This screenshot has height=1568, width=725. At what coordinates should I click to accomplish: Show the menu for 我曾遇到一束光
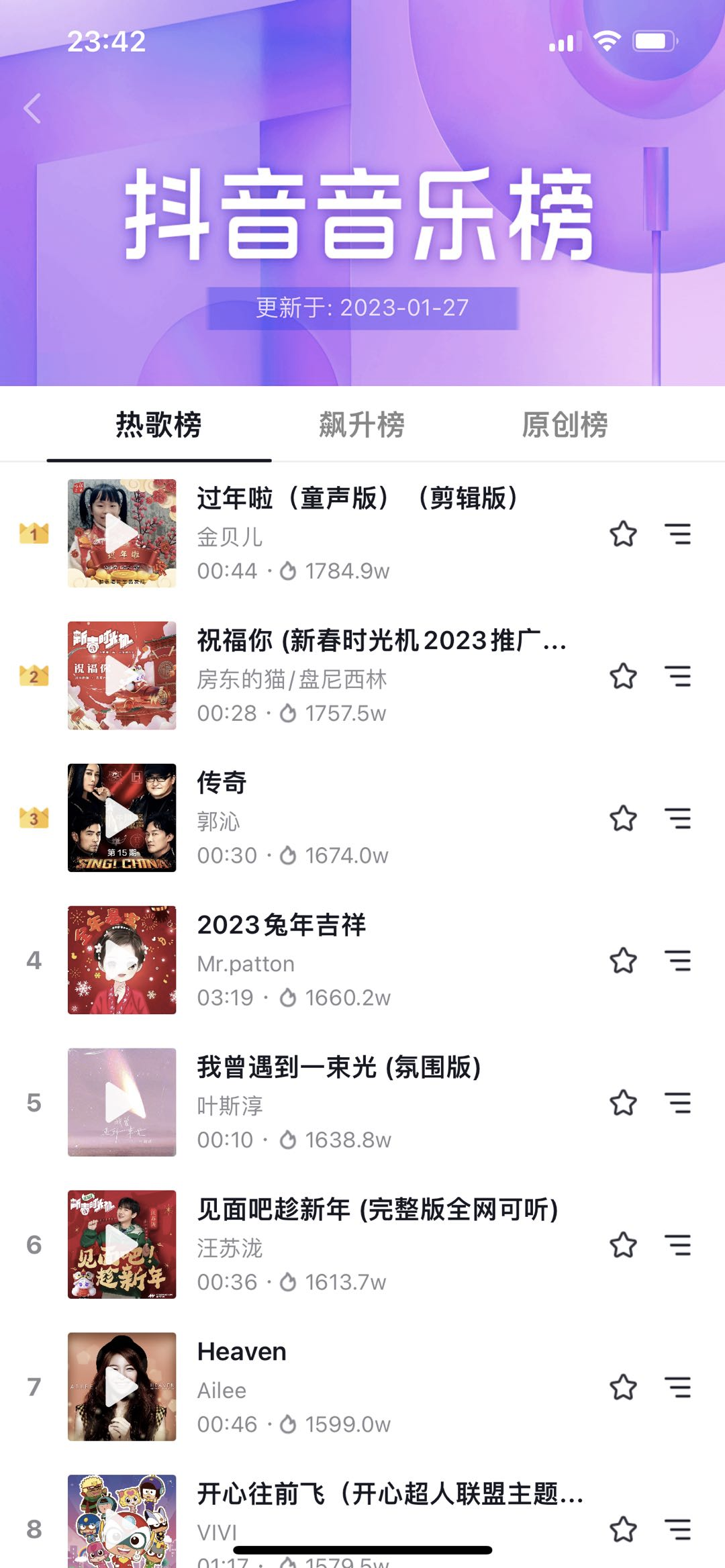678,1103
